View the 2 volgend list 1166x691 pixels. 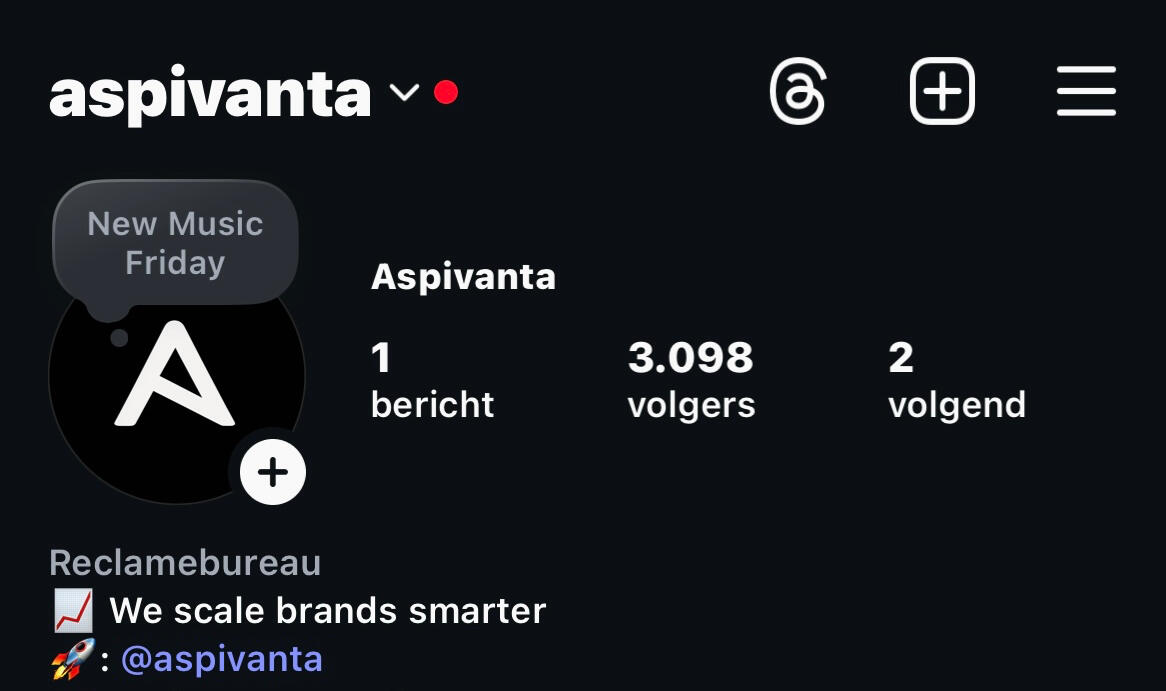tap(956, 380)
